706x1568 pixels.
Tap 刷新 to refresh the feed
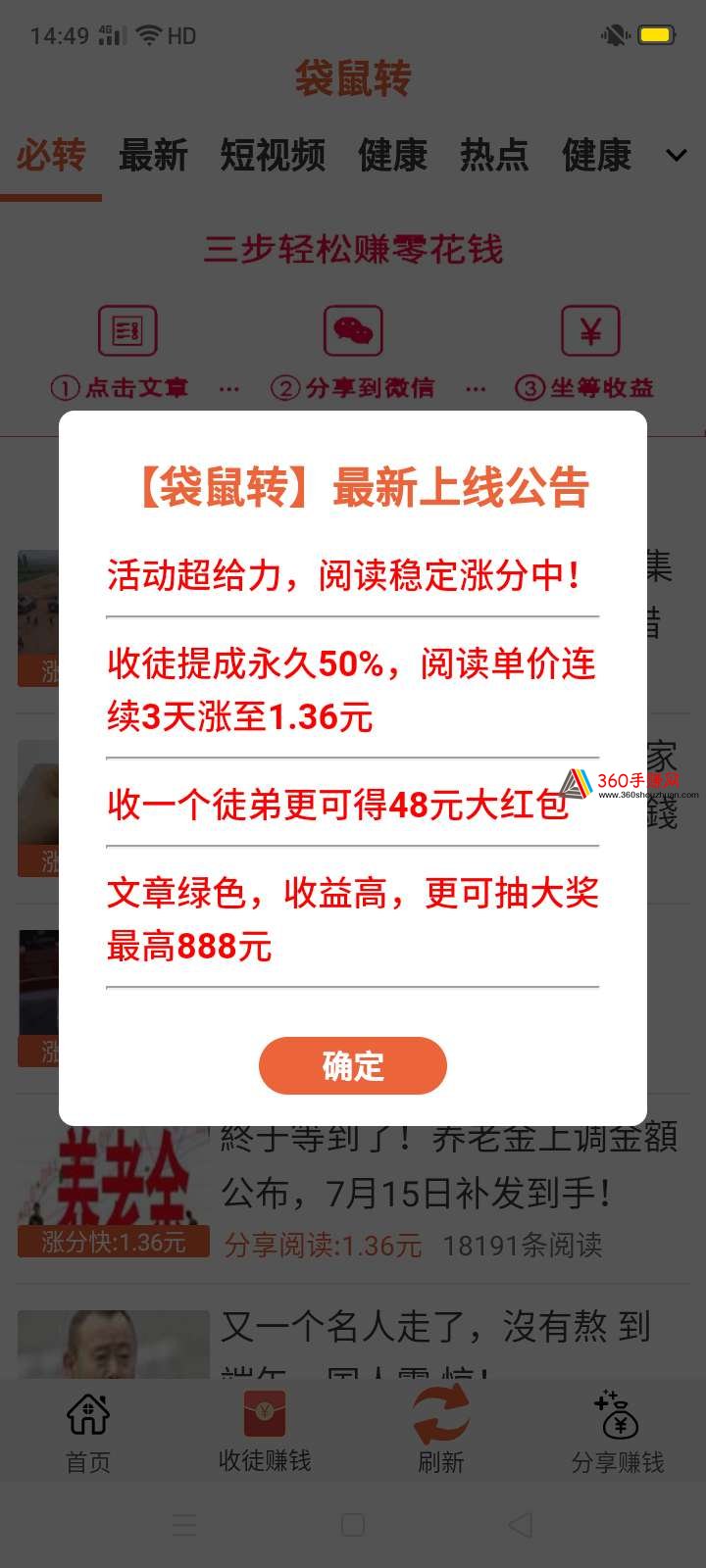coord(441,1433)
